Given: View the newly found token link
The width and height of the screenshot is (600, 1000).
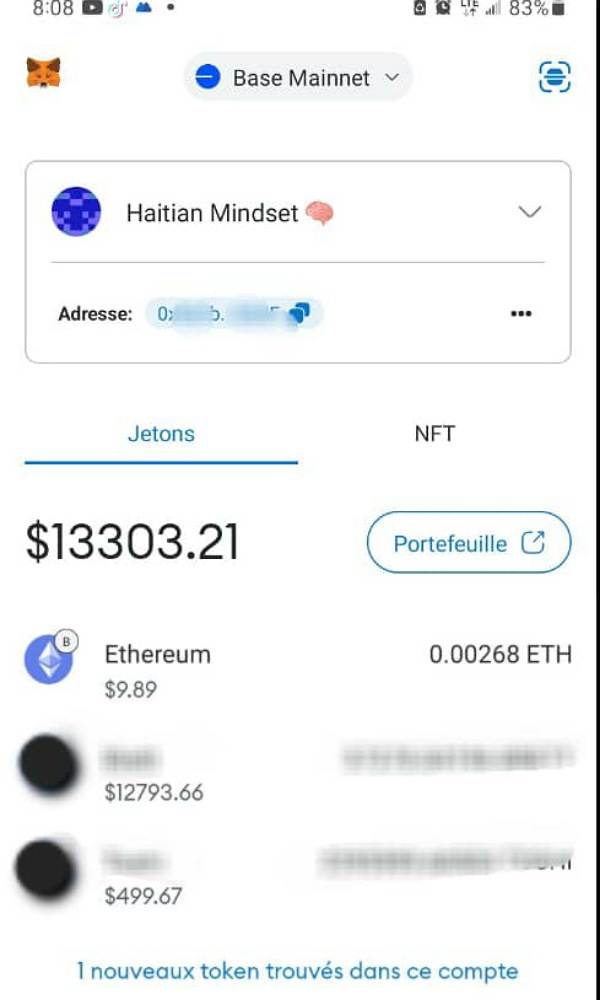Looking at the screenshot, I should point(298,970).
